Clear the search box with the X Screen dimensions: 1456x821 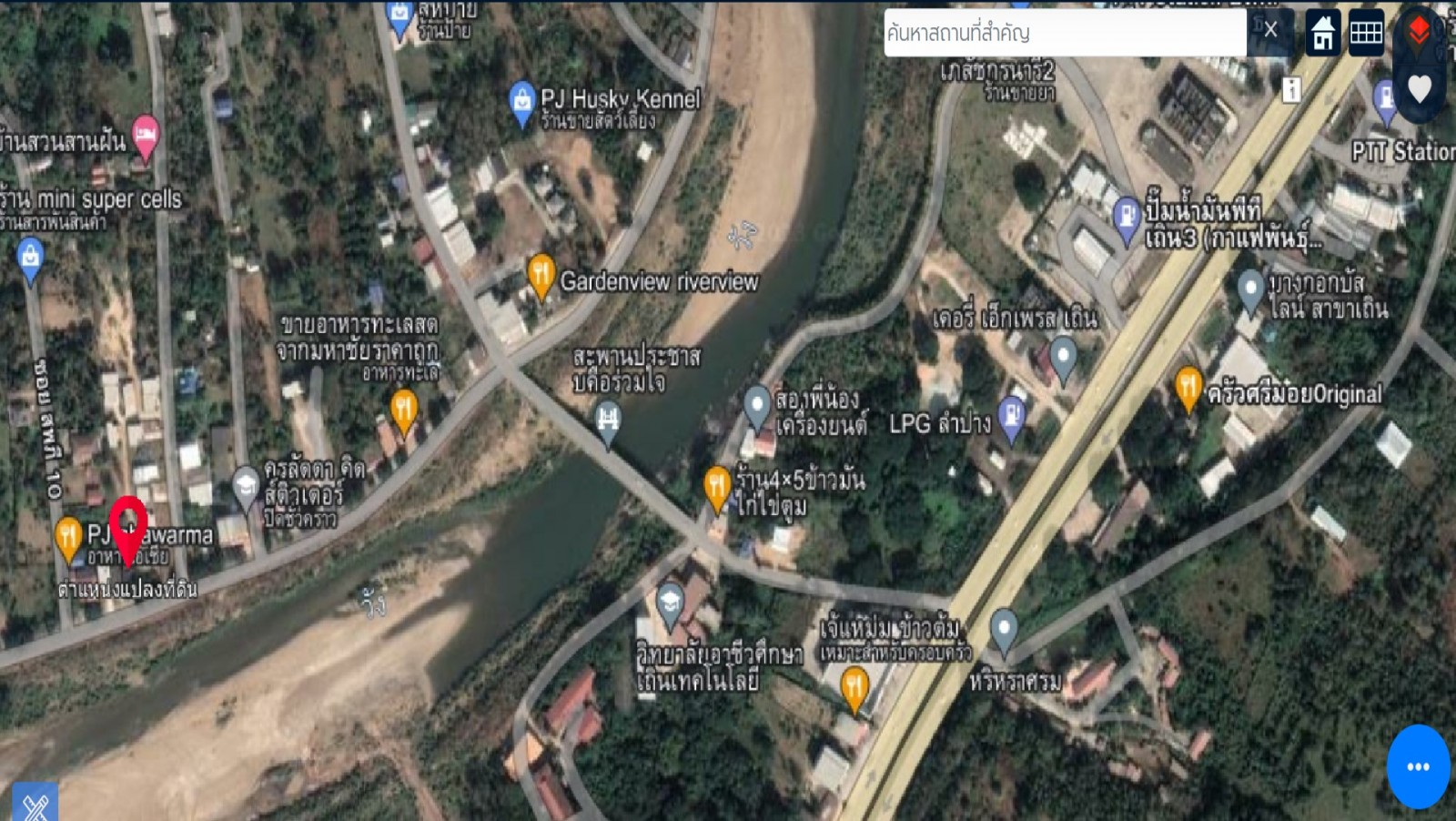[x=1270, y=30]
